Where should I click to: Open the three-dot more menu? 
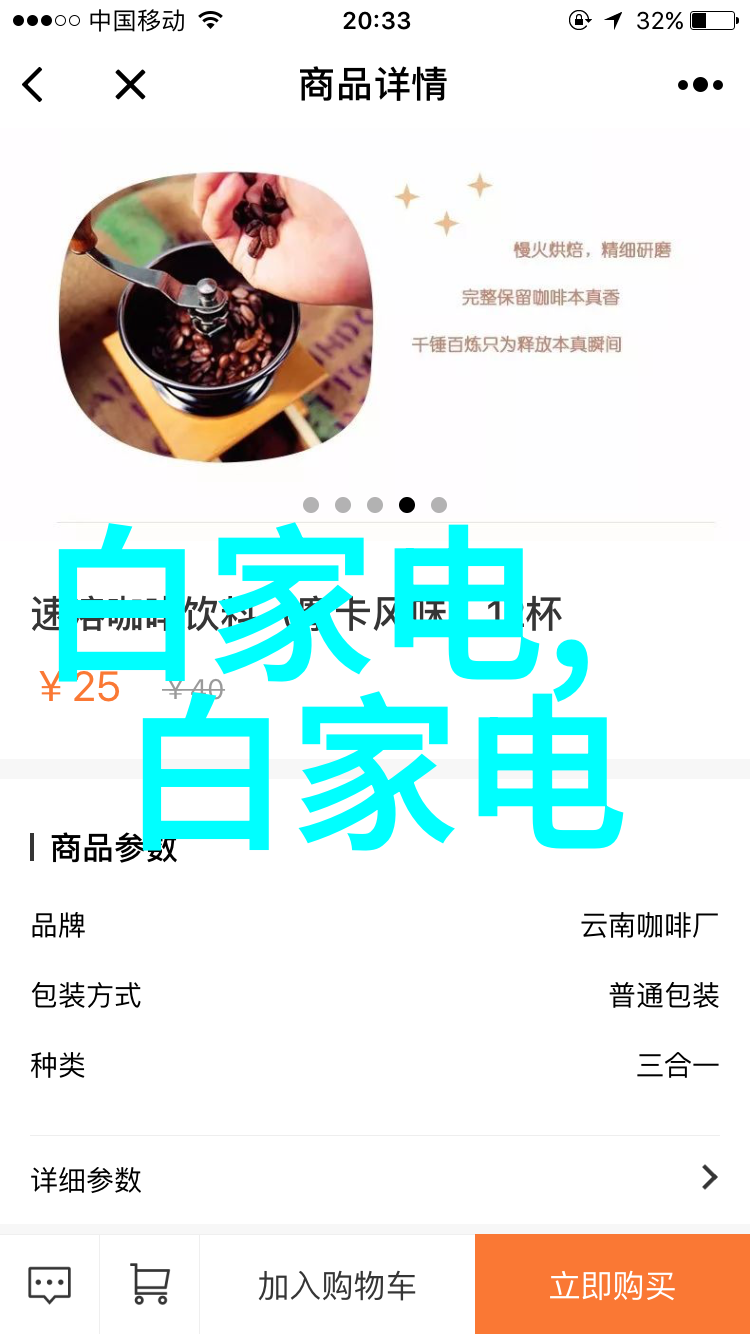coord(700,85)
